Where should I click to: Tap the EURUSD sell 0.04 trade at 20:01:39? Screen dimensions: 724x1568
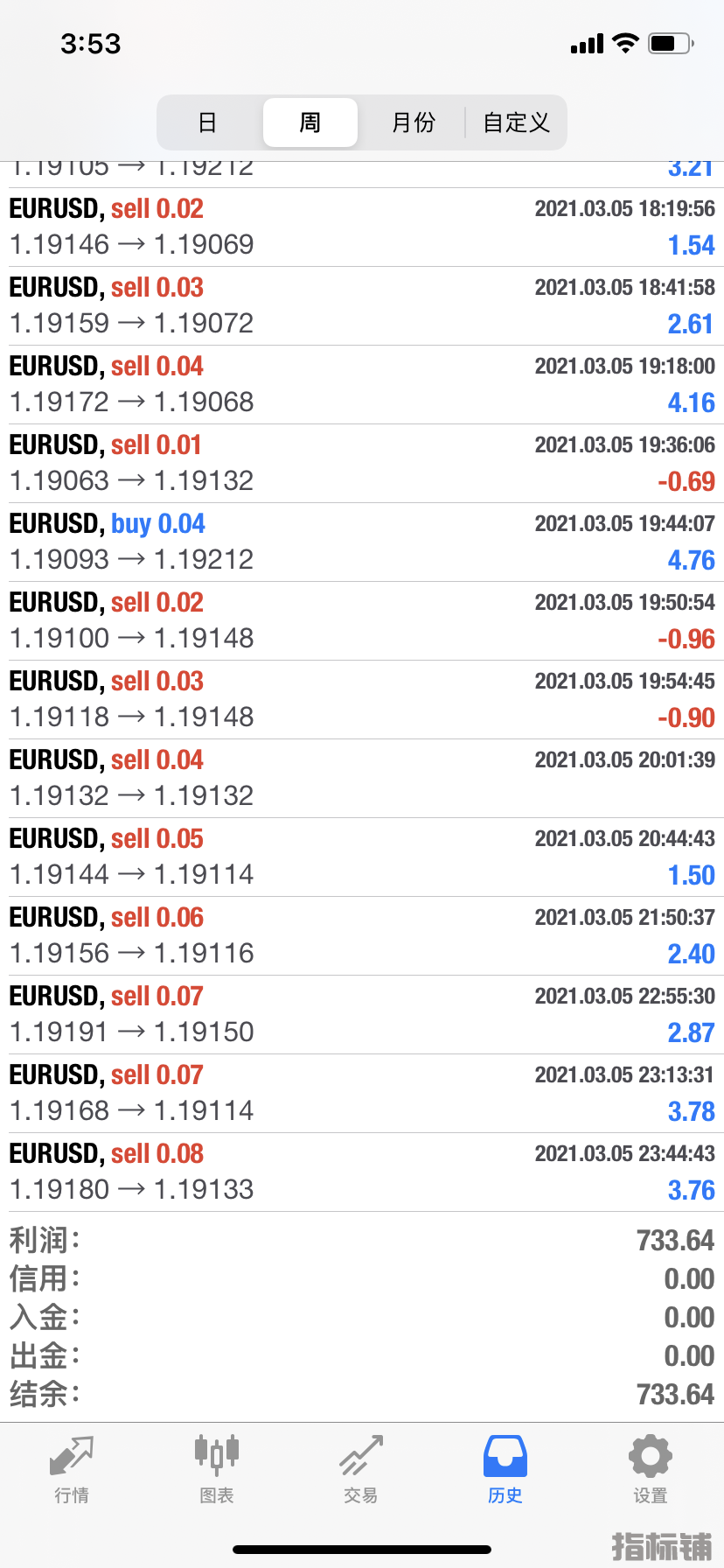(x=362, y=779)
